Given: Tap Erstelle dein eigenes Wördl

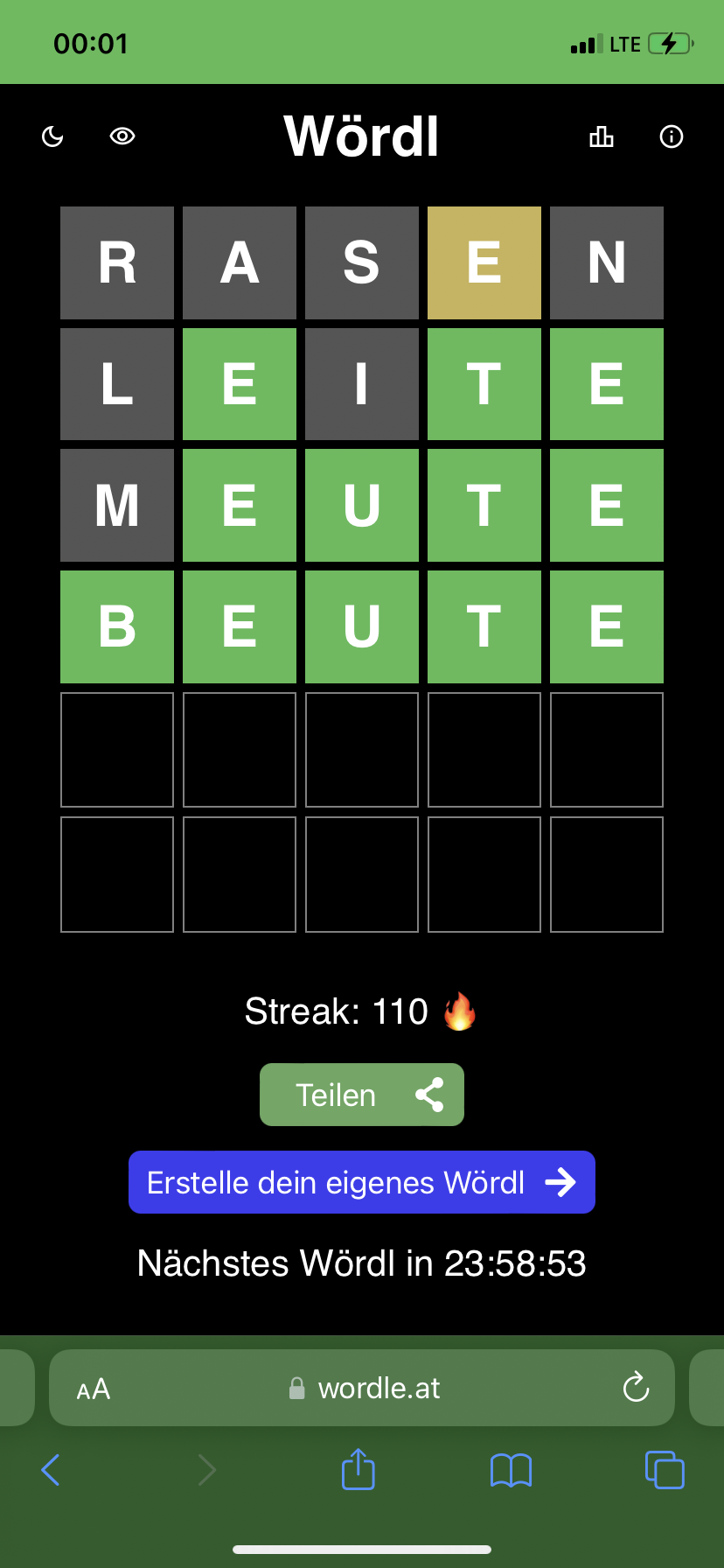Looking at the screenshot, I should coord(362,1182).
